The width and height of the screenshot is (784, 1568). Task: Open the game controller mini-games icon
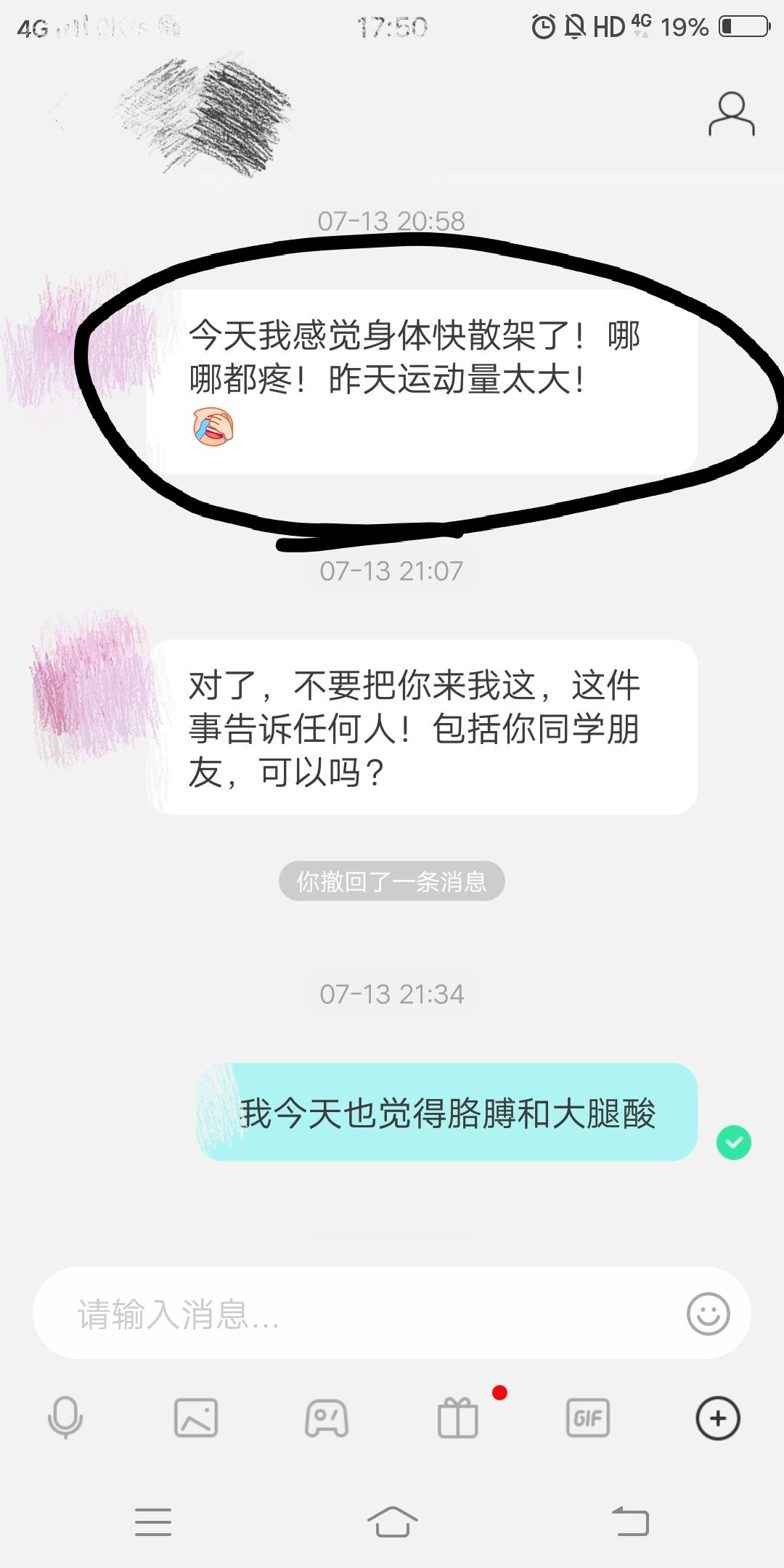point(325,1418)
